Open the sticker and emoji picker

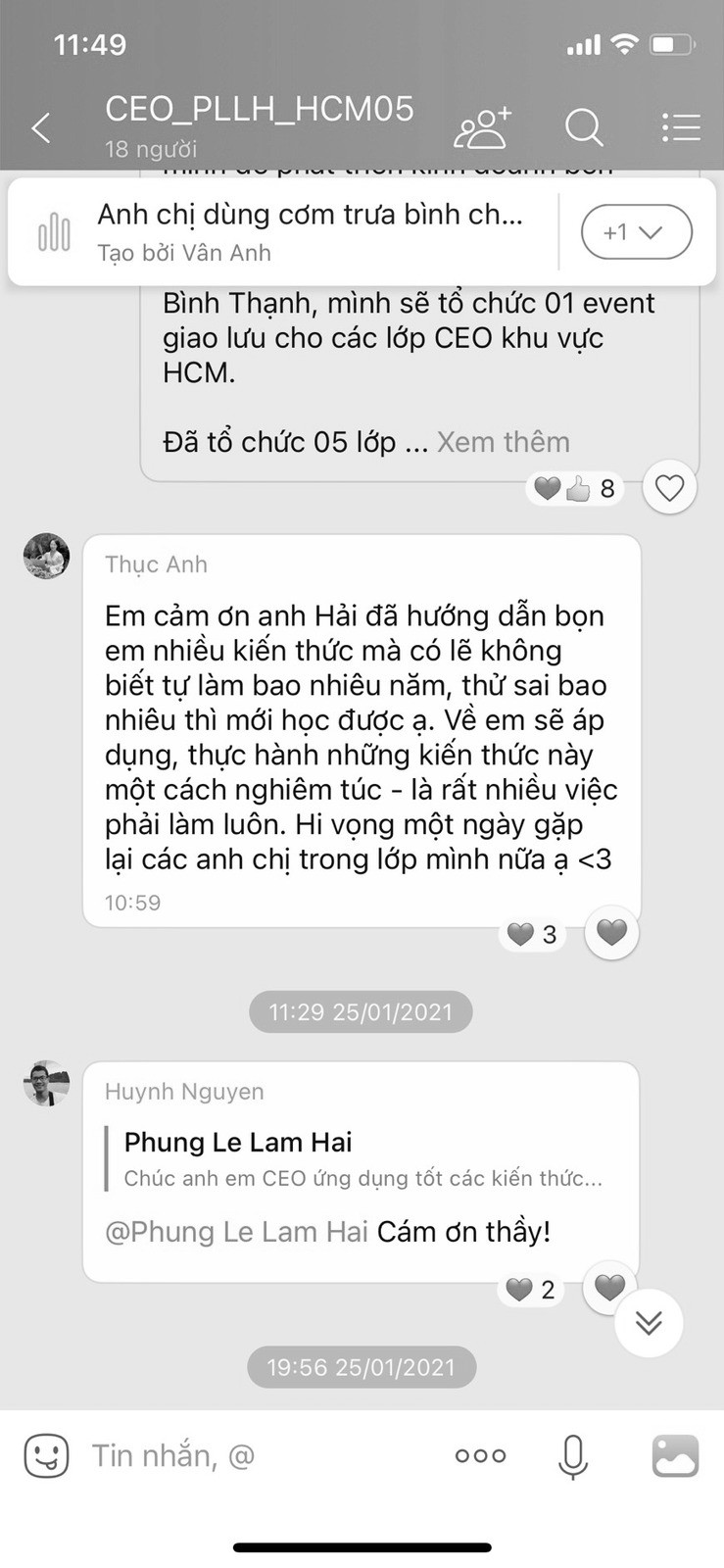click(x=46, y=1455)
